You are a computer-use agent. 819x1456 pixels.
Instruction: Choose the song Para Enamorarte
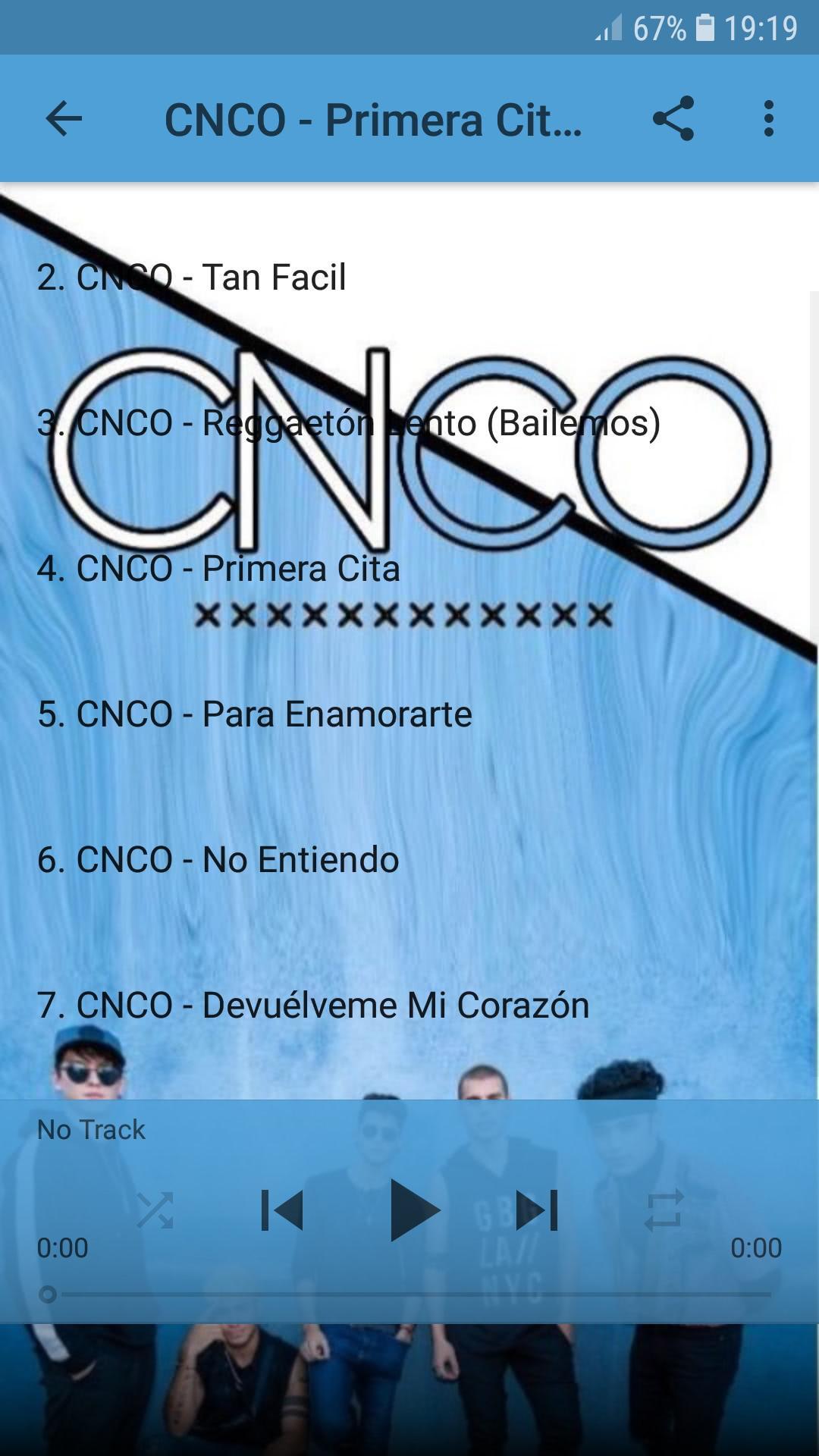[255, 714]
